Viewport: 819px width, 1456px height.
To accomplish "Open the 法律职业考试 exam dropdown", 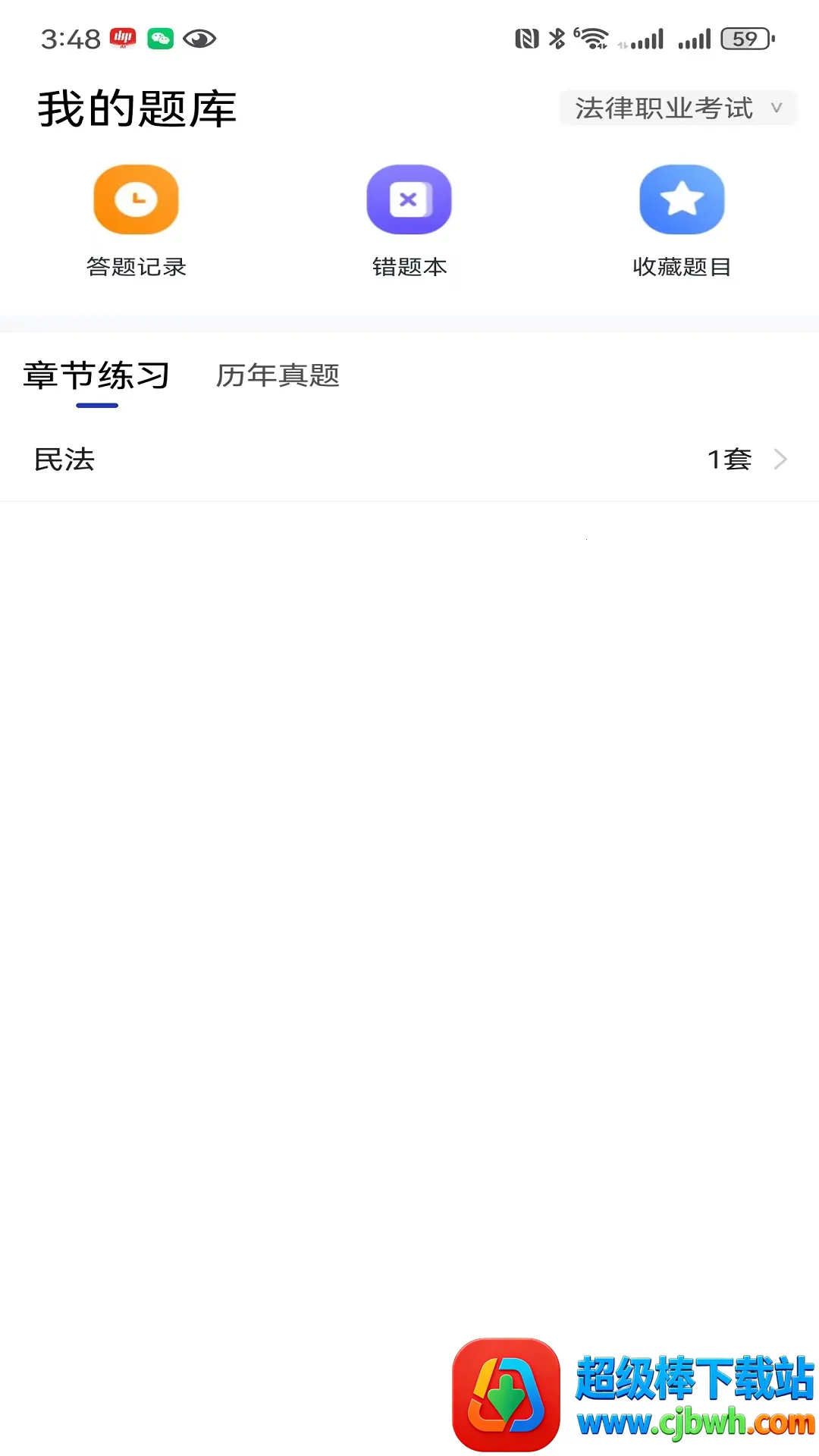I will [x=678, y=108].
